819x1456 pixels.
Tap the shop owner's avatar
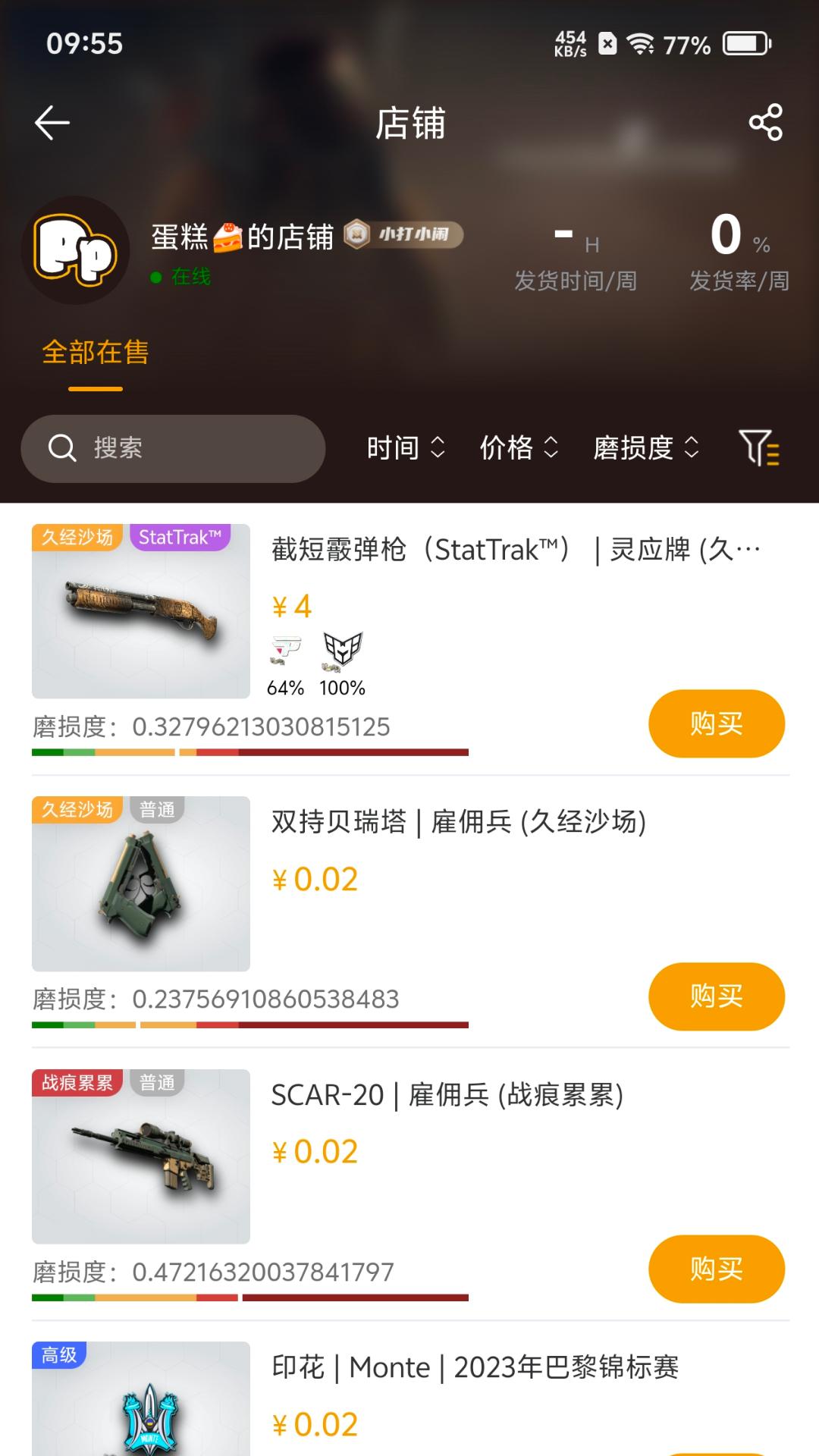(75, 250)
